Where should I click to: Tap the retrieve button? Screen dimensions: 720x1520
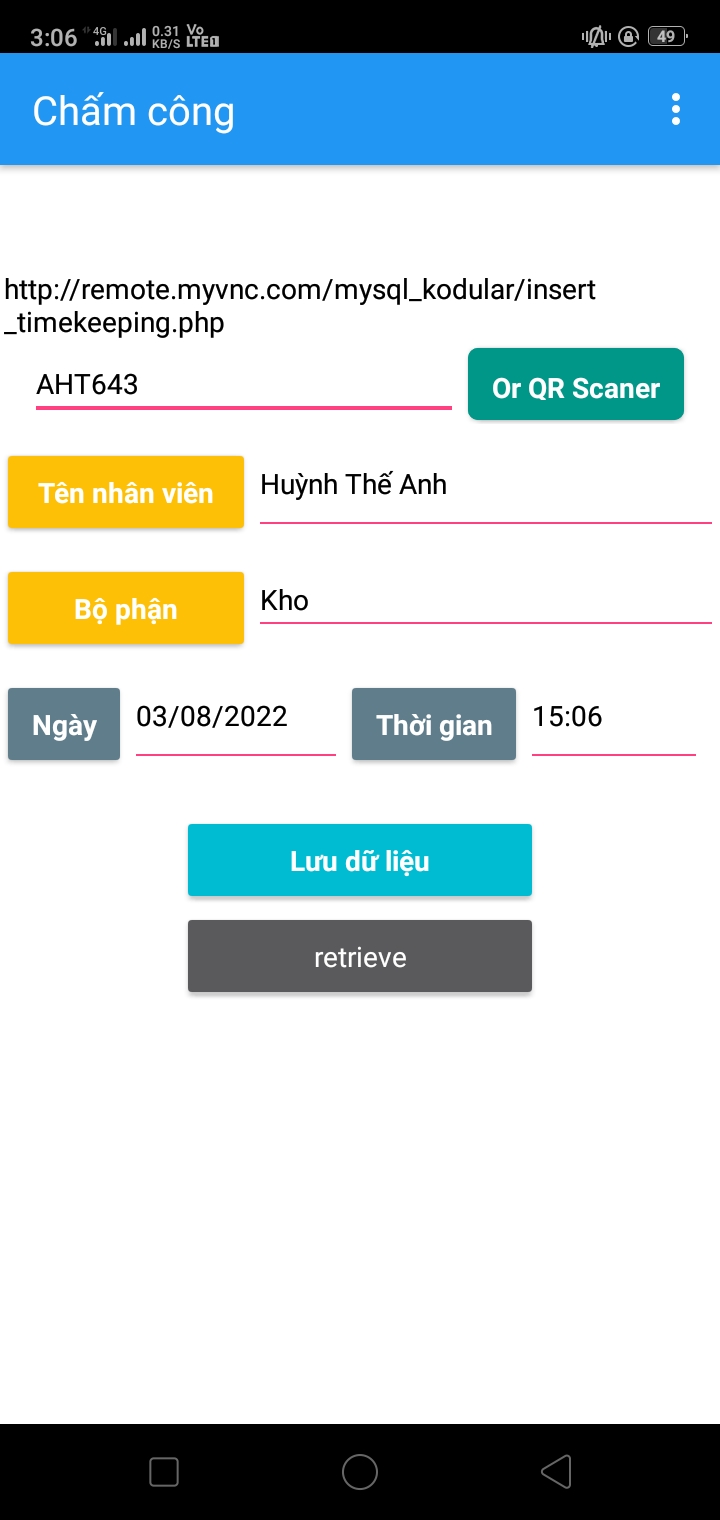point(360,956)
